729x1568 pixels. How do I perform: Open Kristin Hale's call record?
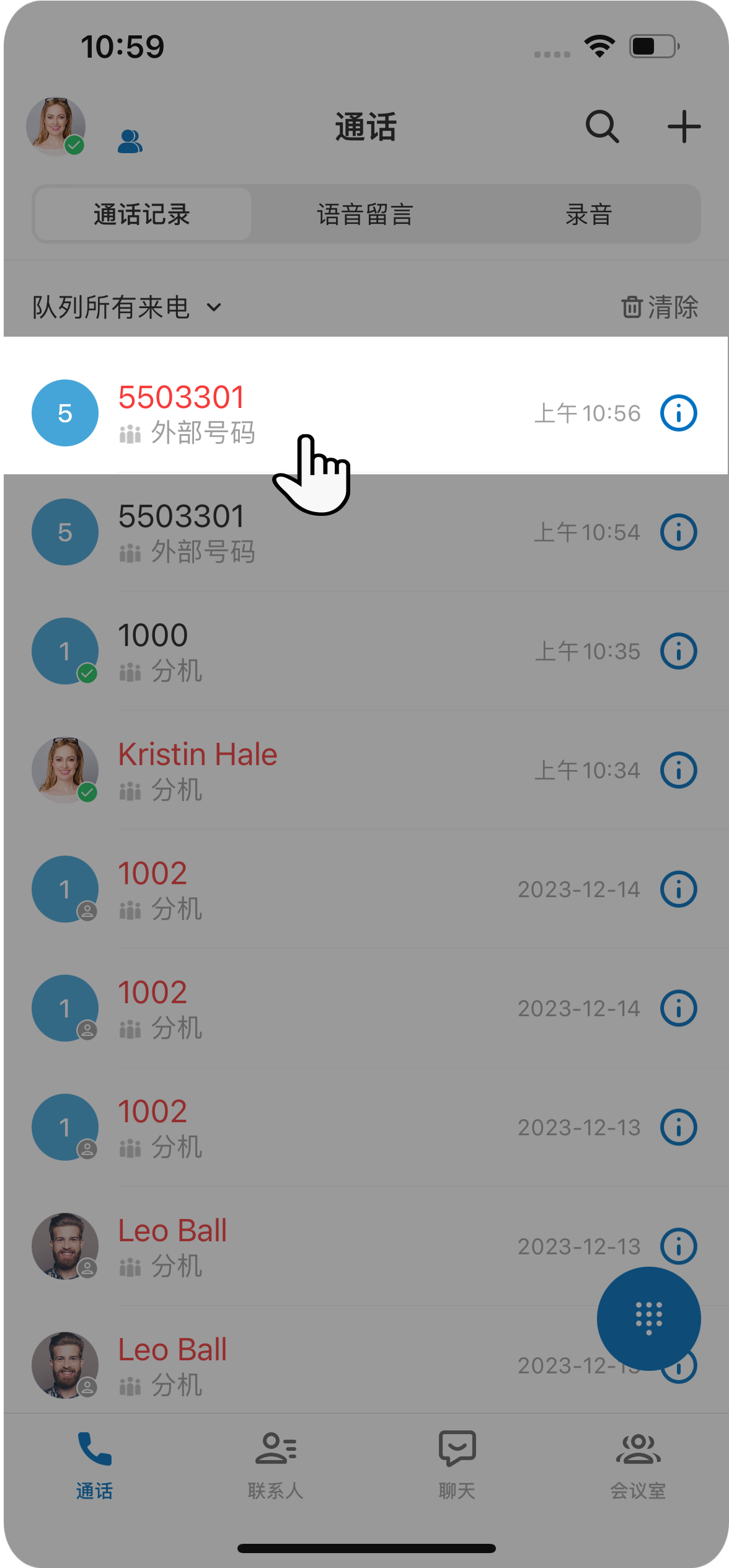(310, 770)
